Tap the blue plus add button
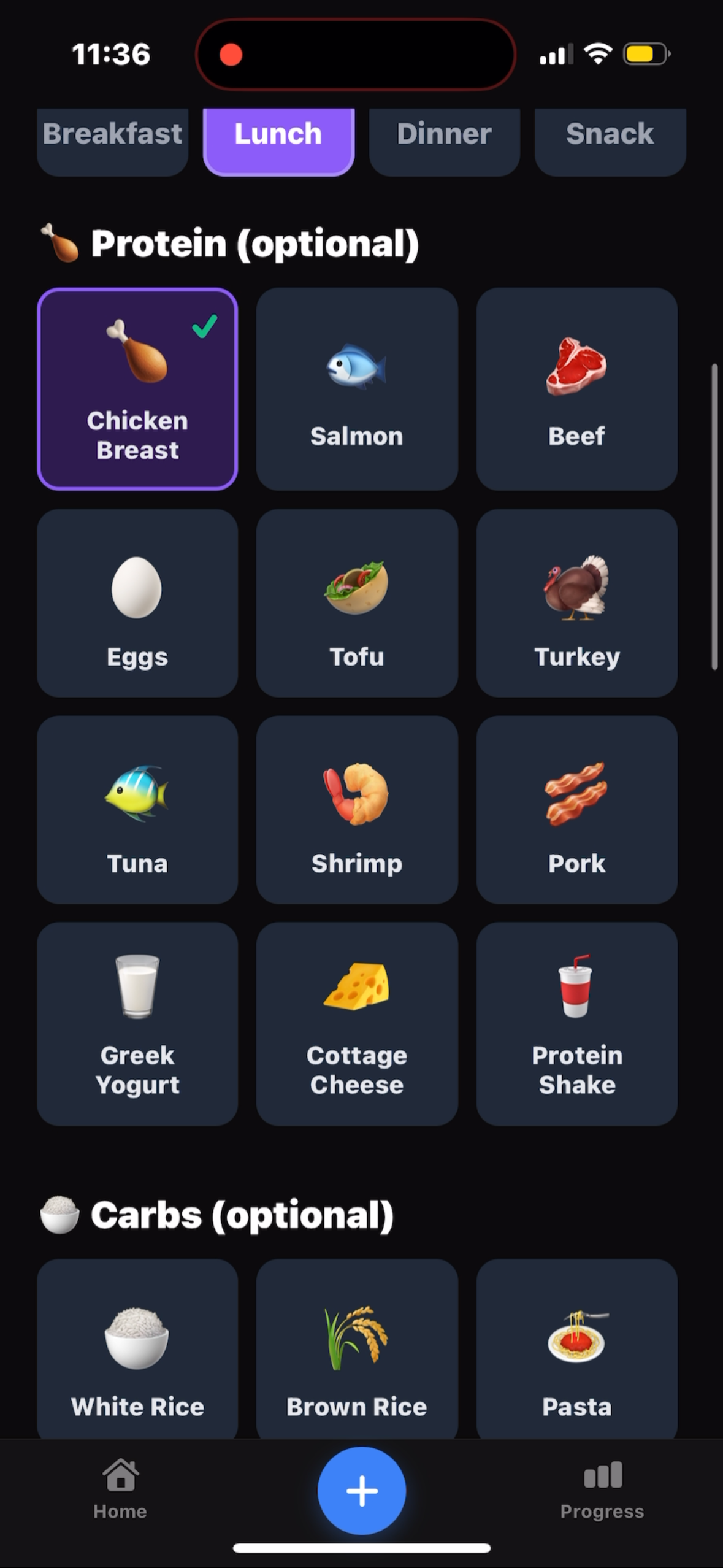The height and width of the screenshot is (1568, 723). [362, 1491]
